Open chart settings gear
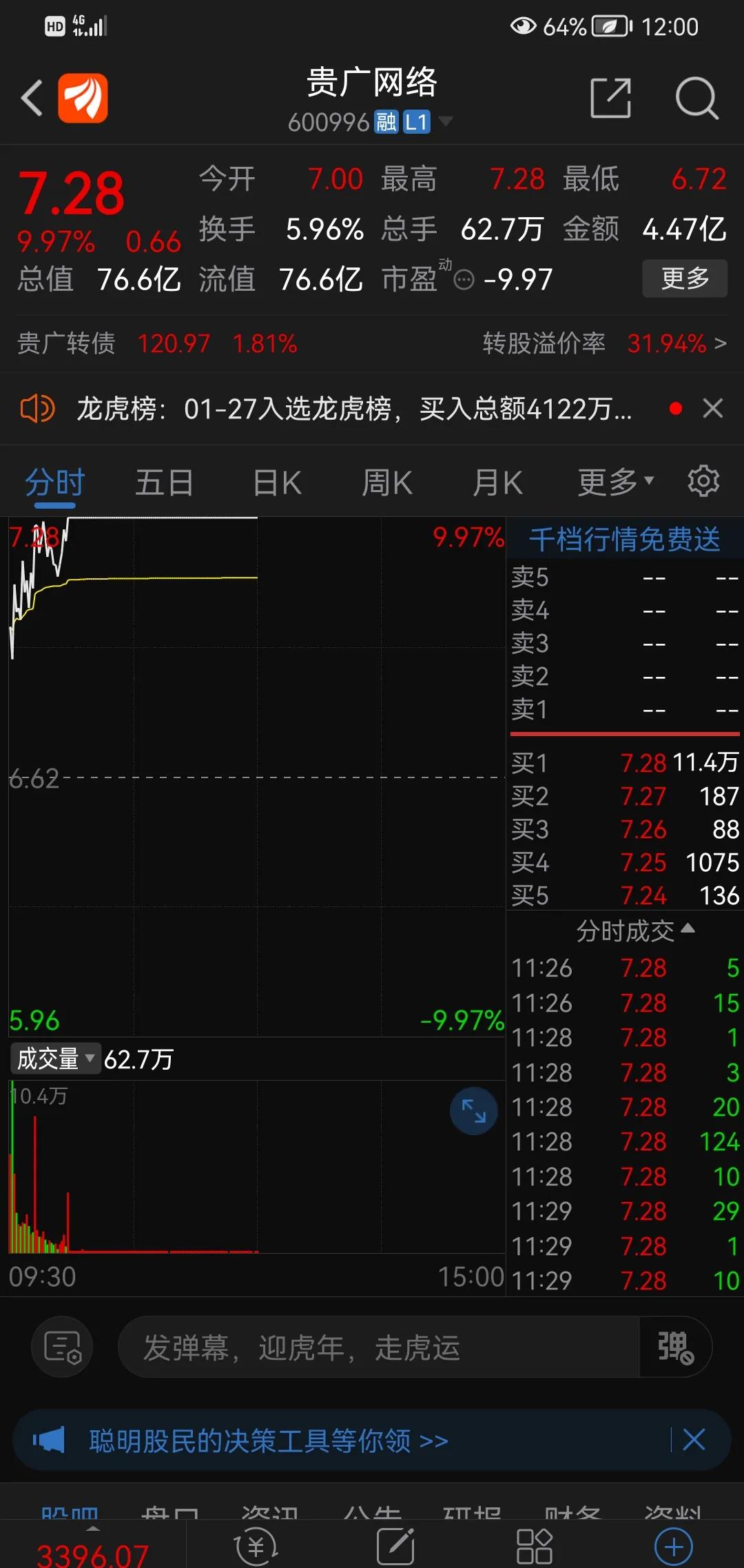This screenshot has height=1568, width=744. pyautogui.click(x=703, y=481)
